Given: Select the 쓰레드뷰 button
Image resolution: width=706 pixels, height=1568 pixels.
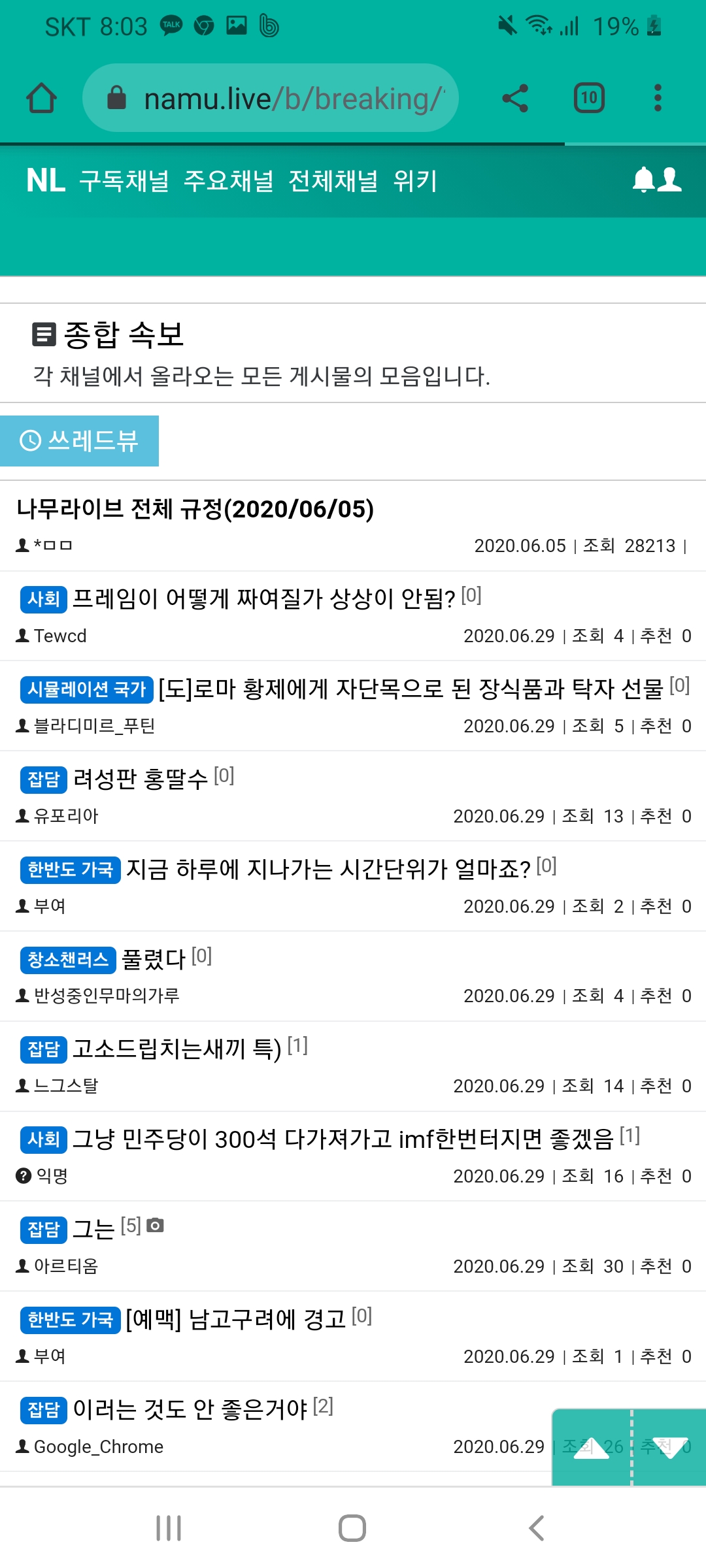Looking at the screenshot, I should pyautogui.click(x=79, y=441).
